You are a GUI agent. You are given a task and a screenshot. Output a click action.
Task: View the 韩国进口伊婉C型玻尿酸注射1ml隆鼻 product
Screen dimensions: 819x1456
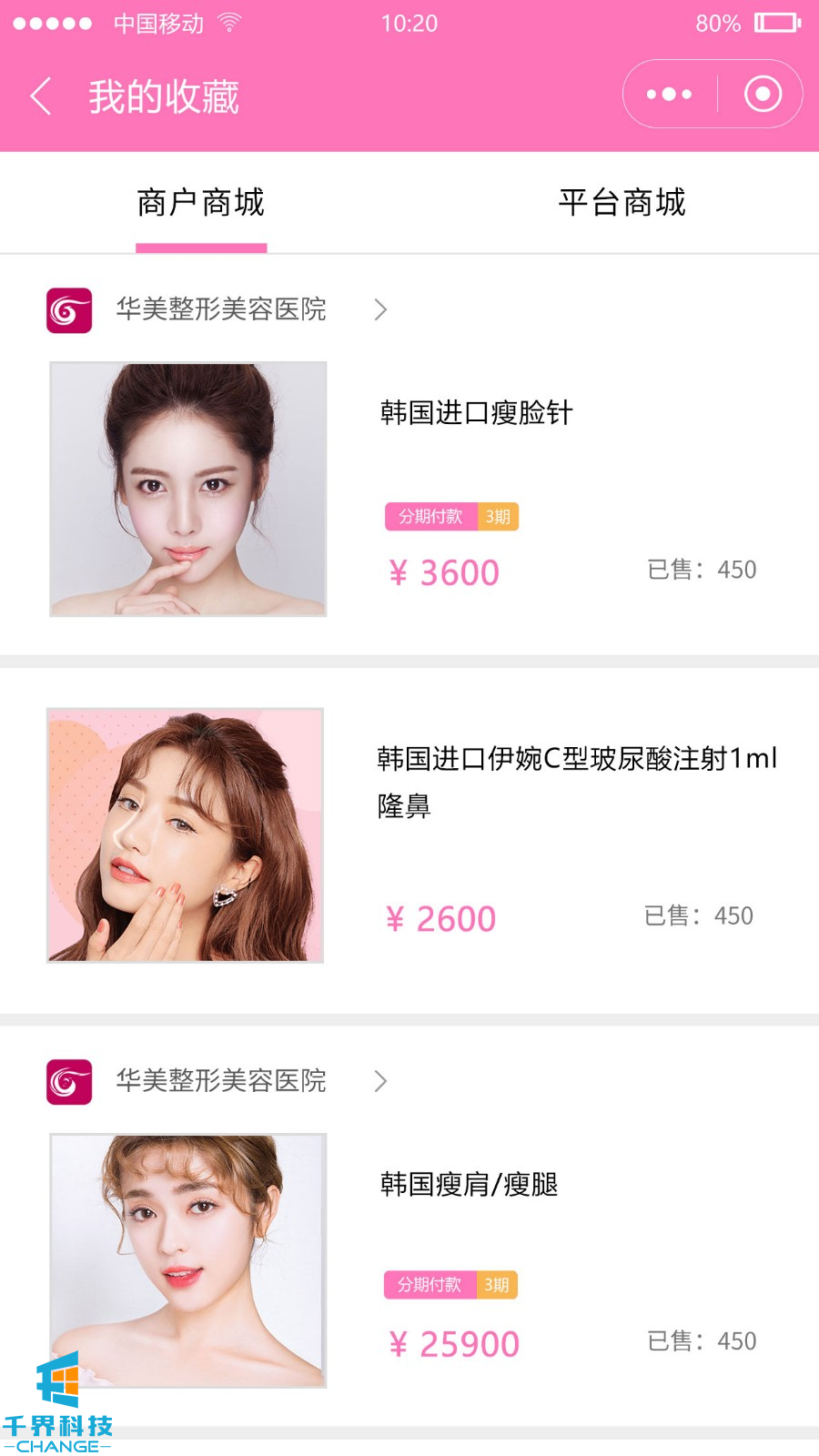click(x=577, y=781)
